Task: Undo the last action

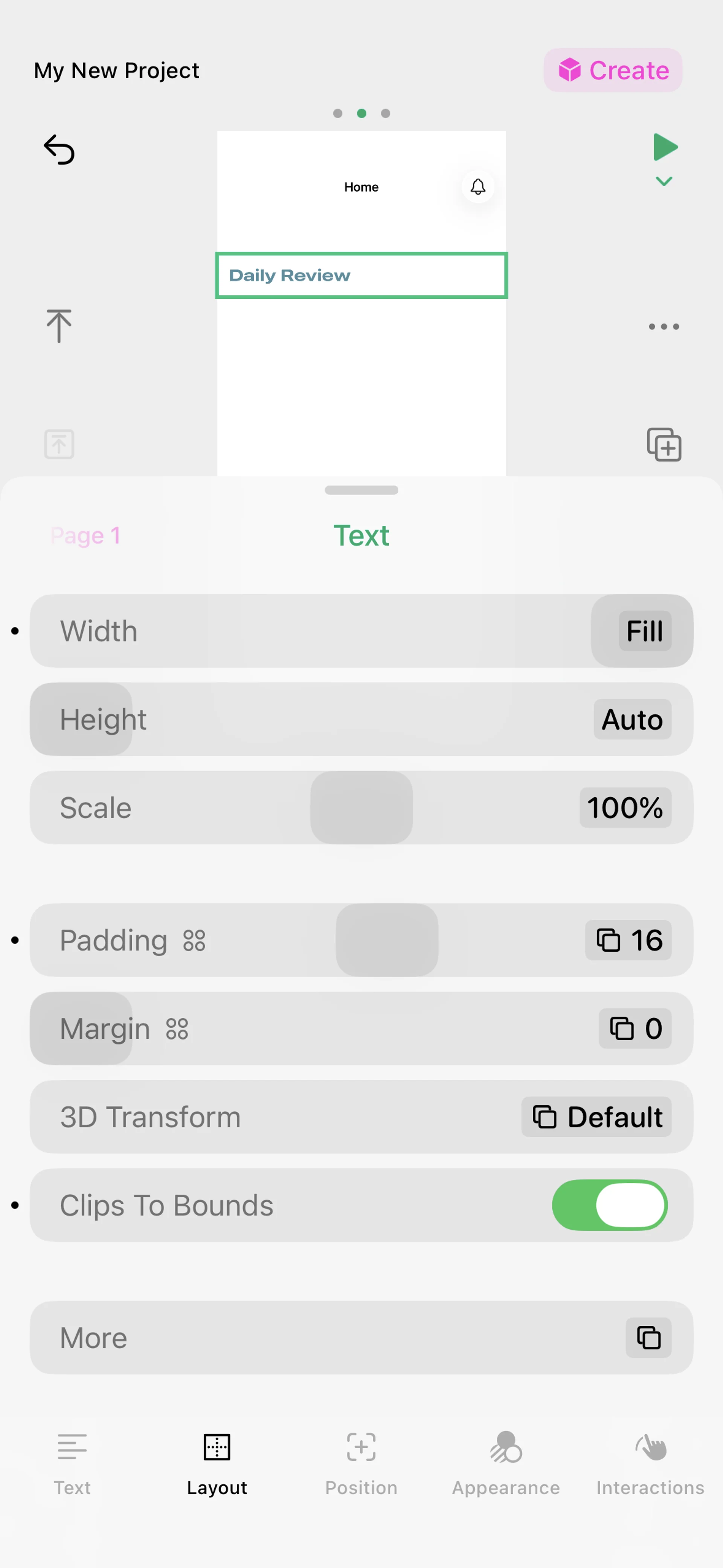Action: [x=59, y=150]
